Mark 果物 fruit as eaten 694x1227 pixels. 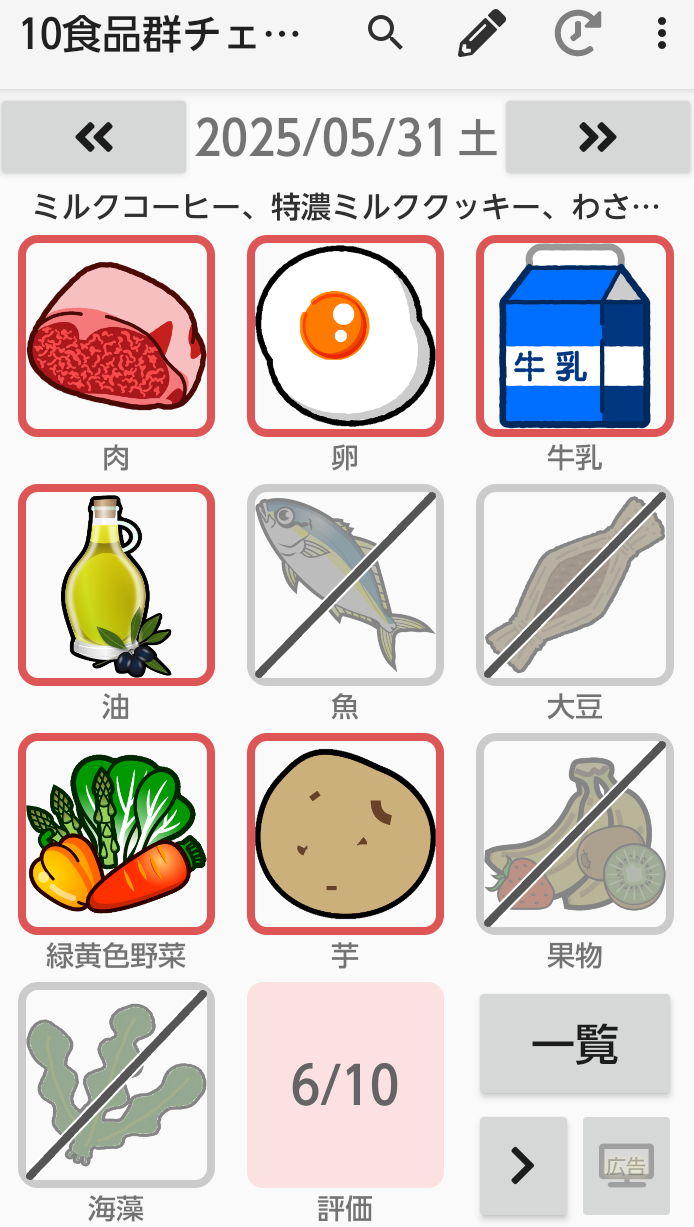pos(574,834)
